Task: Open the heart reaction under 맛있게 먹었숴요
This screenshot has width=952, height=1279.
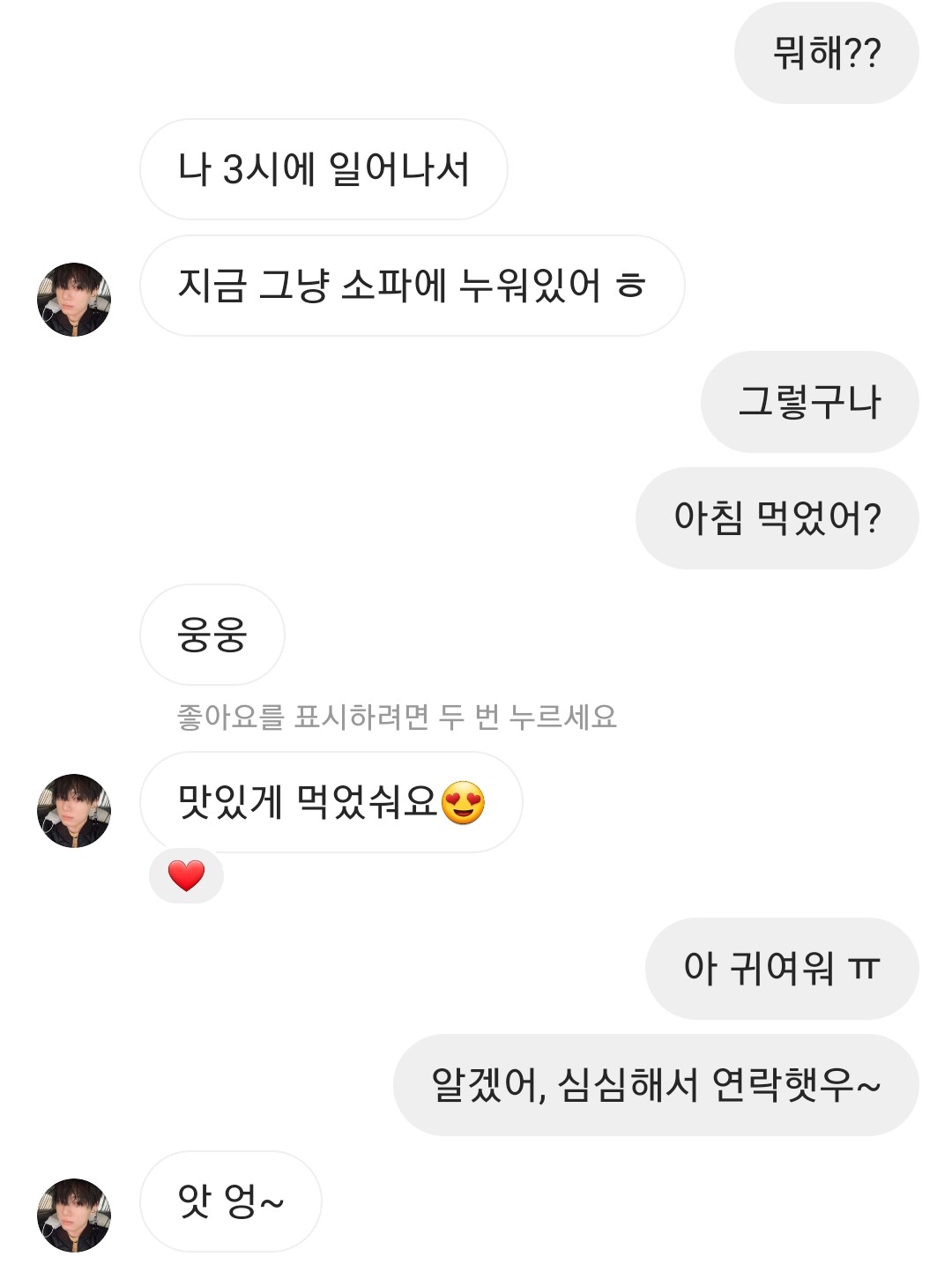Action: pyautogui.click(x=186, y=875)
